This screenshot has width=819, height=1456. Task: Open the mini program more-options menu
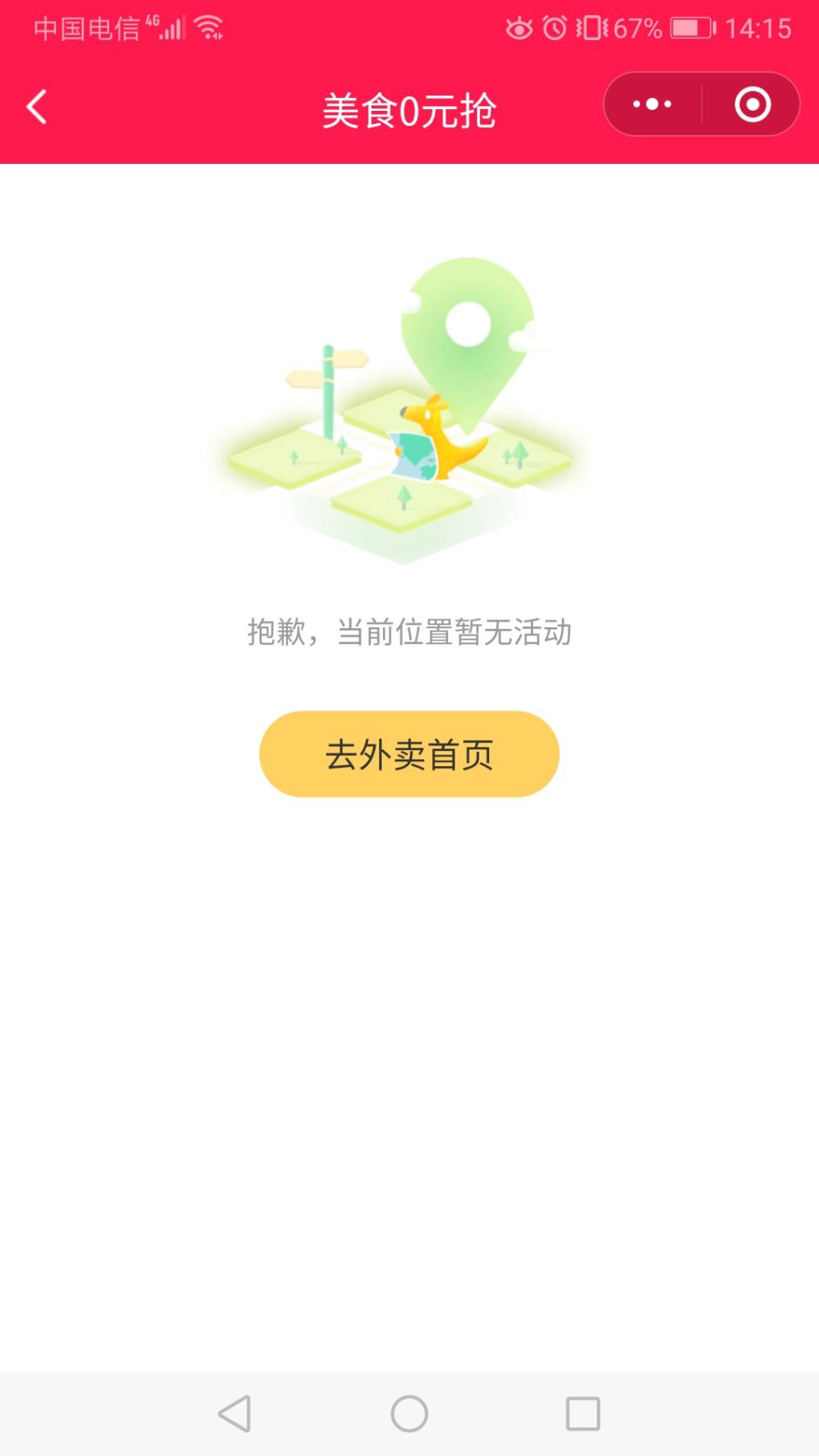tap(652, 104)
